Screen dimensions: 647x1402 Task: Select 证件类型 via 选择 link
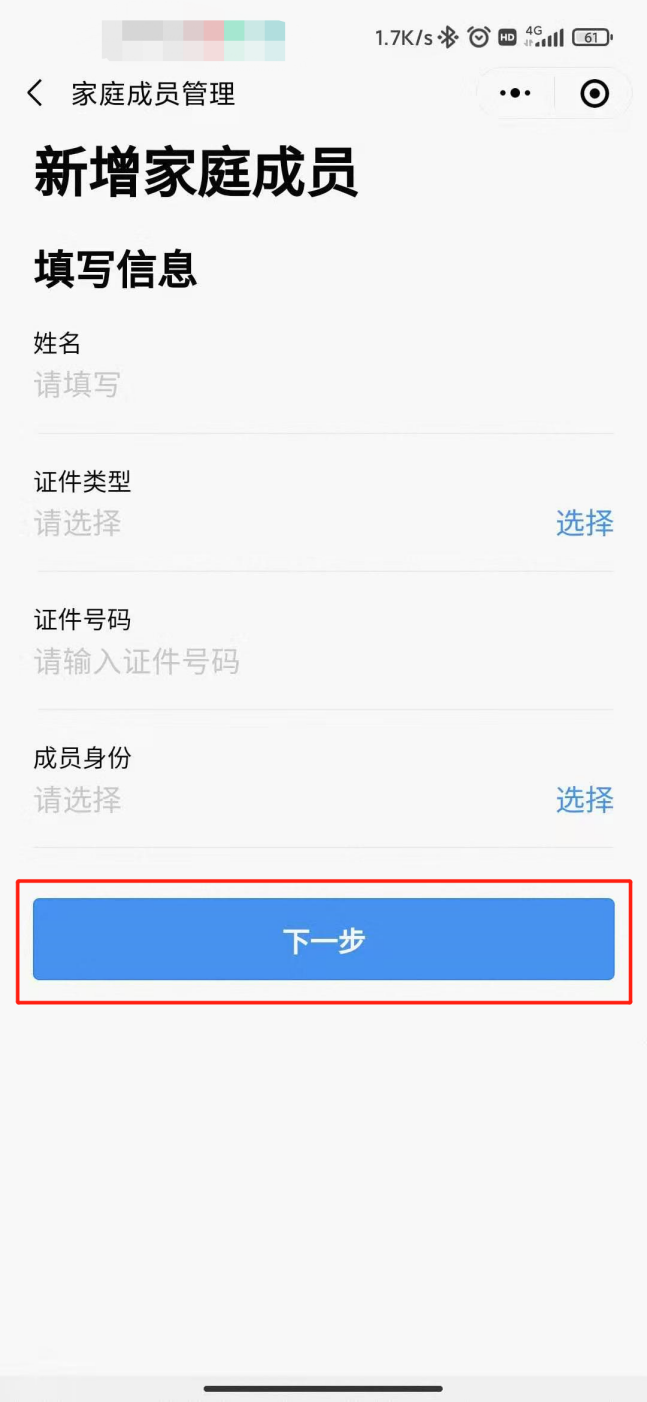click(x=584, y=523)
